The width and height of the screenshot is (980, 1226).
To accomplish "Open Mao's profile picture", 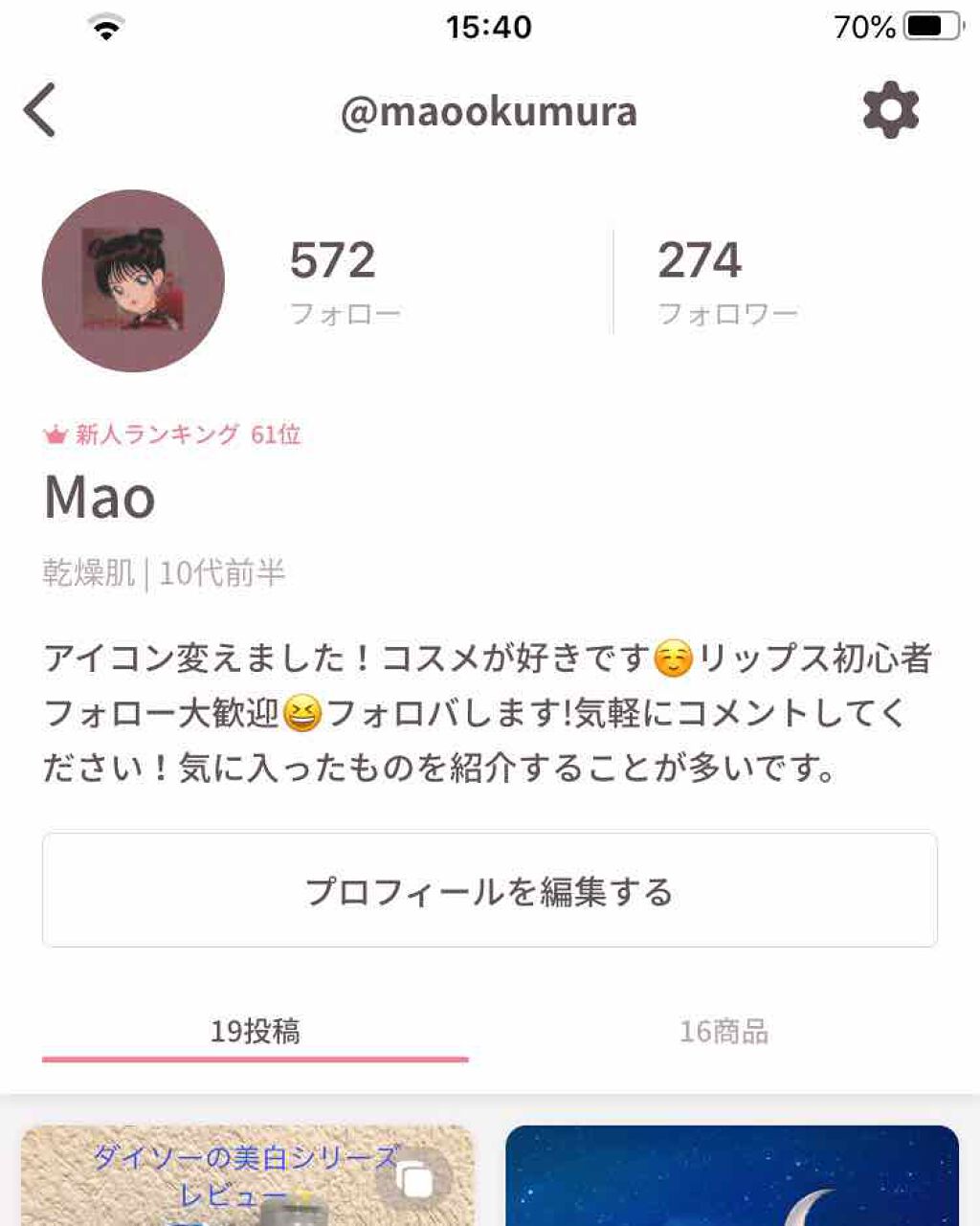I will click(134, 279).
